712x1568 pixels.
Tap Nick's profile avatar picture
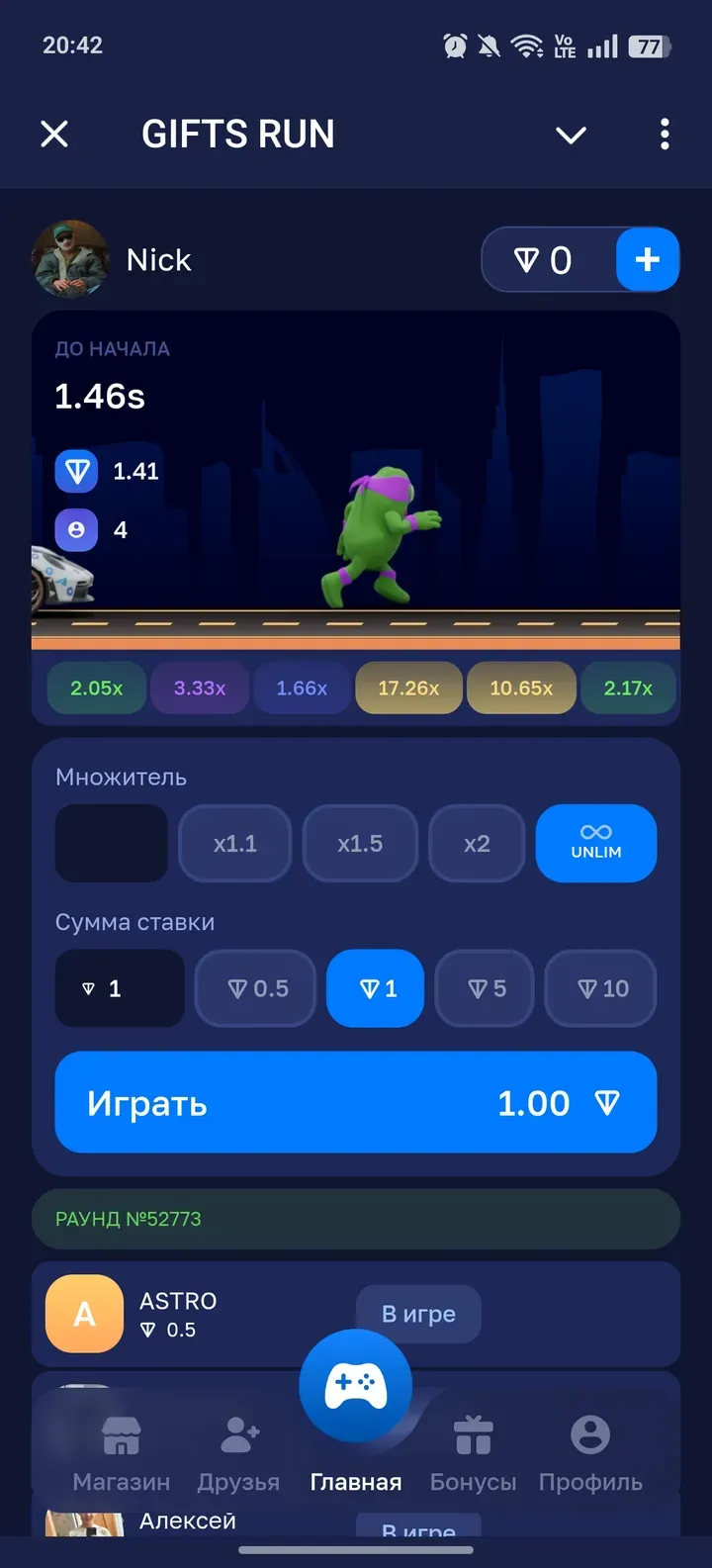point(71,259)
